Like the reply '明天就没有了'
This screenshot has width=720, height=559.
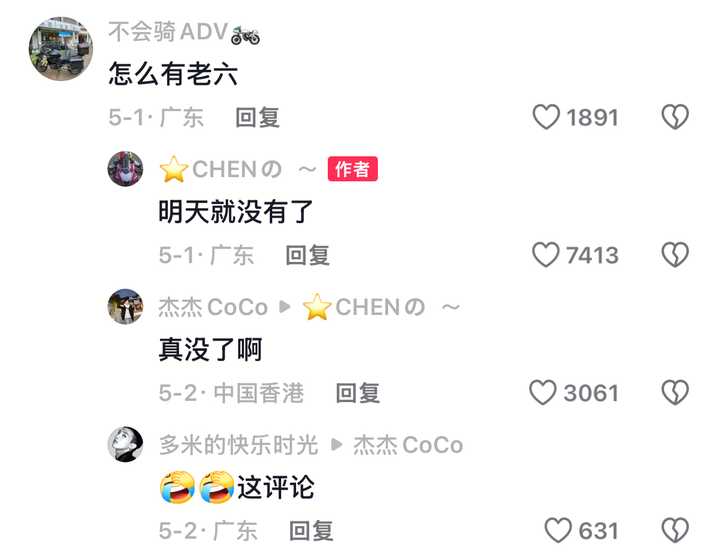[546, 255]
